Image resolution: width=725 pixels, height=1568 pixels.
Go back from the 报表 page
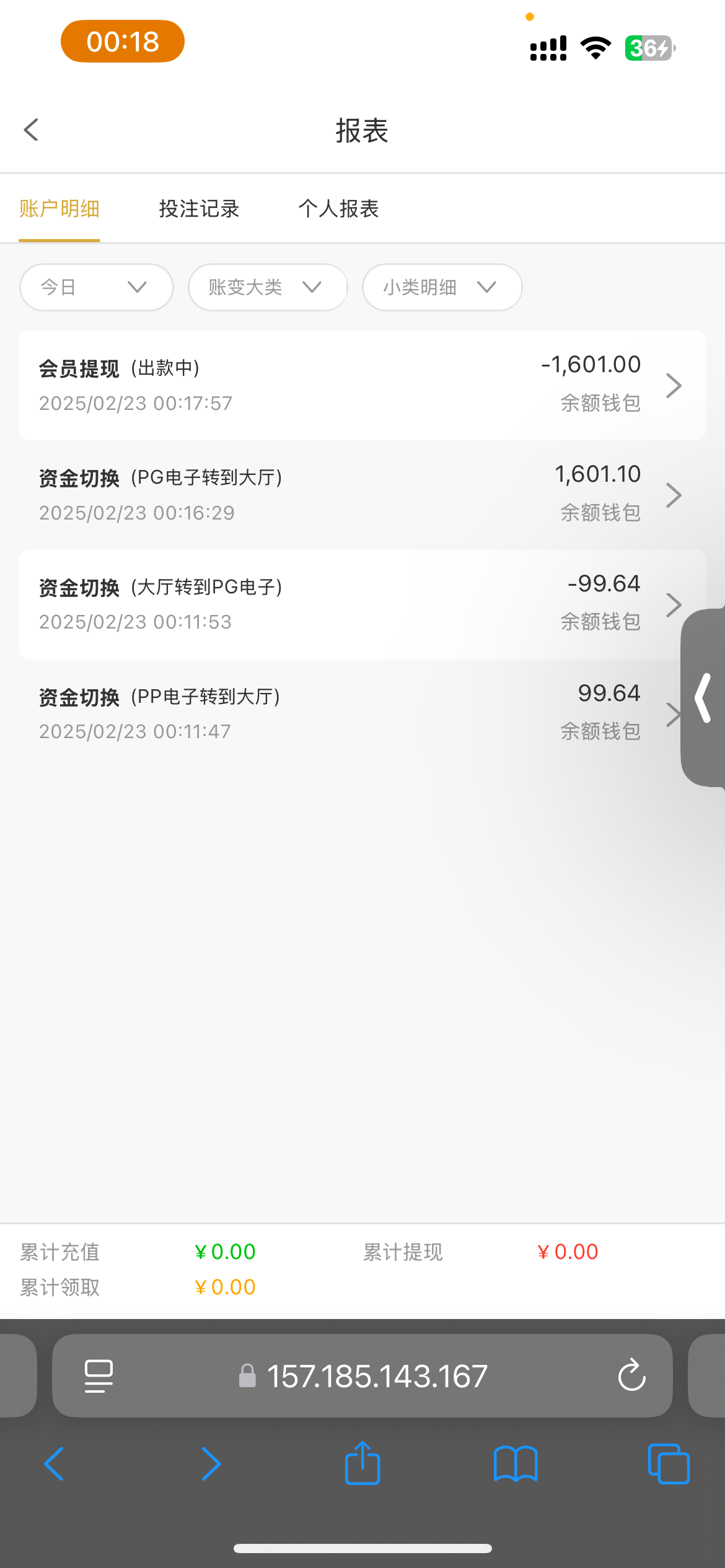pos(31,130)
